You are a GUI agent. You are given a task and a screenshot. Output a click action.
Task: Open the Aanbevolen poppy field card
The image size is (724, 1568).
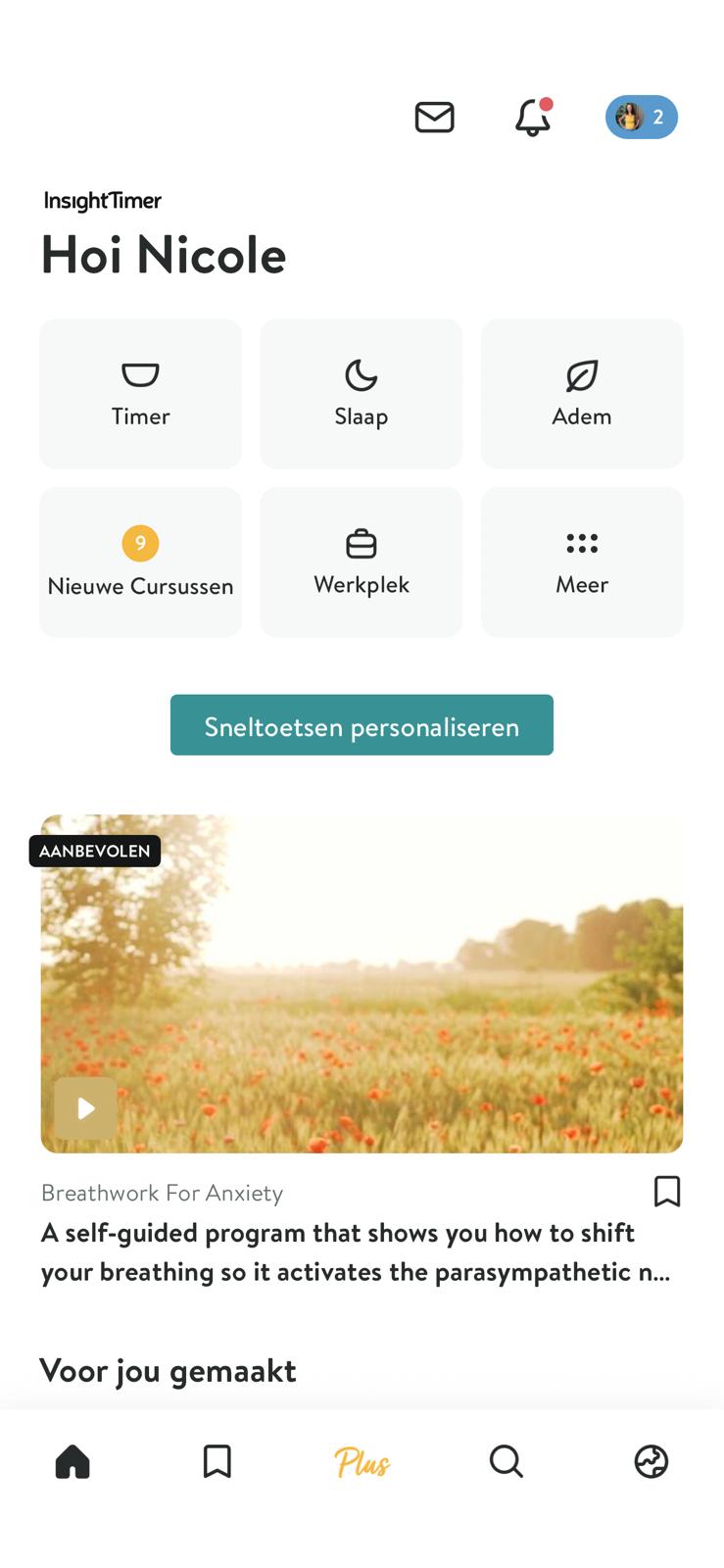(362, 980)
